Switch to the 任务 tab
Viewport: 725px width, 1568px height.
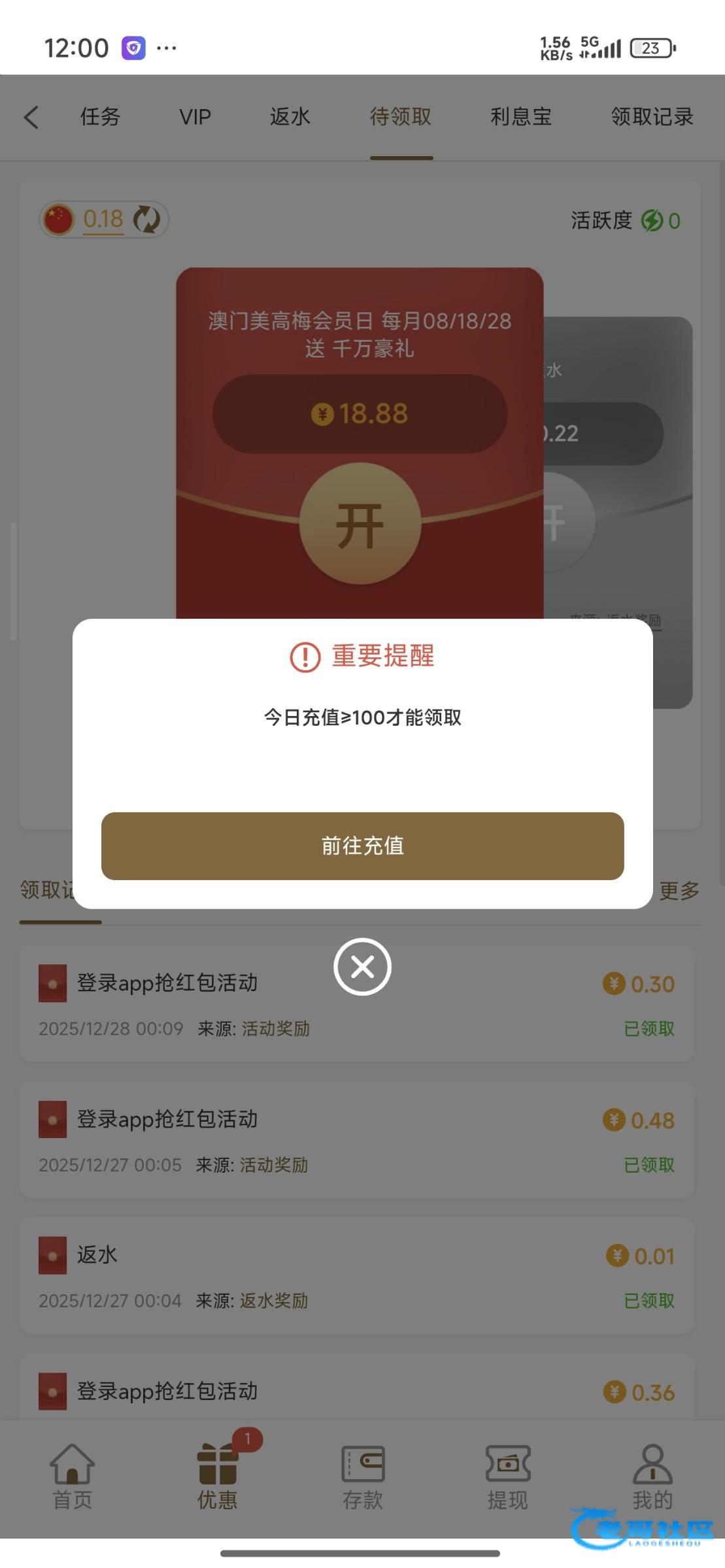[x=100, y=117]
